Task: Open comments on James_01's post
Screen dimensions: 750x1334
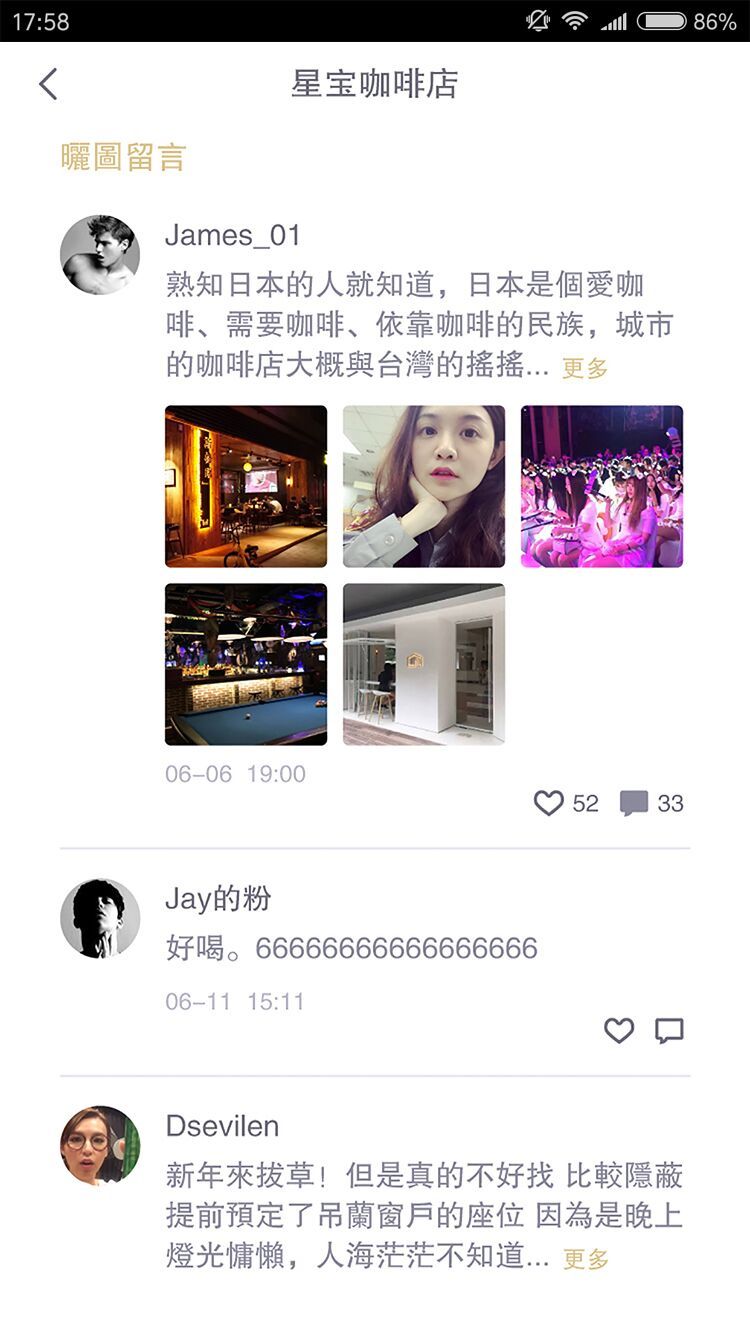Action: tap(634, 803)
